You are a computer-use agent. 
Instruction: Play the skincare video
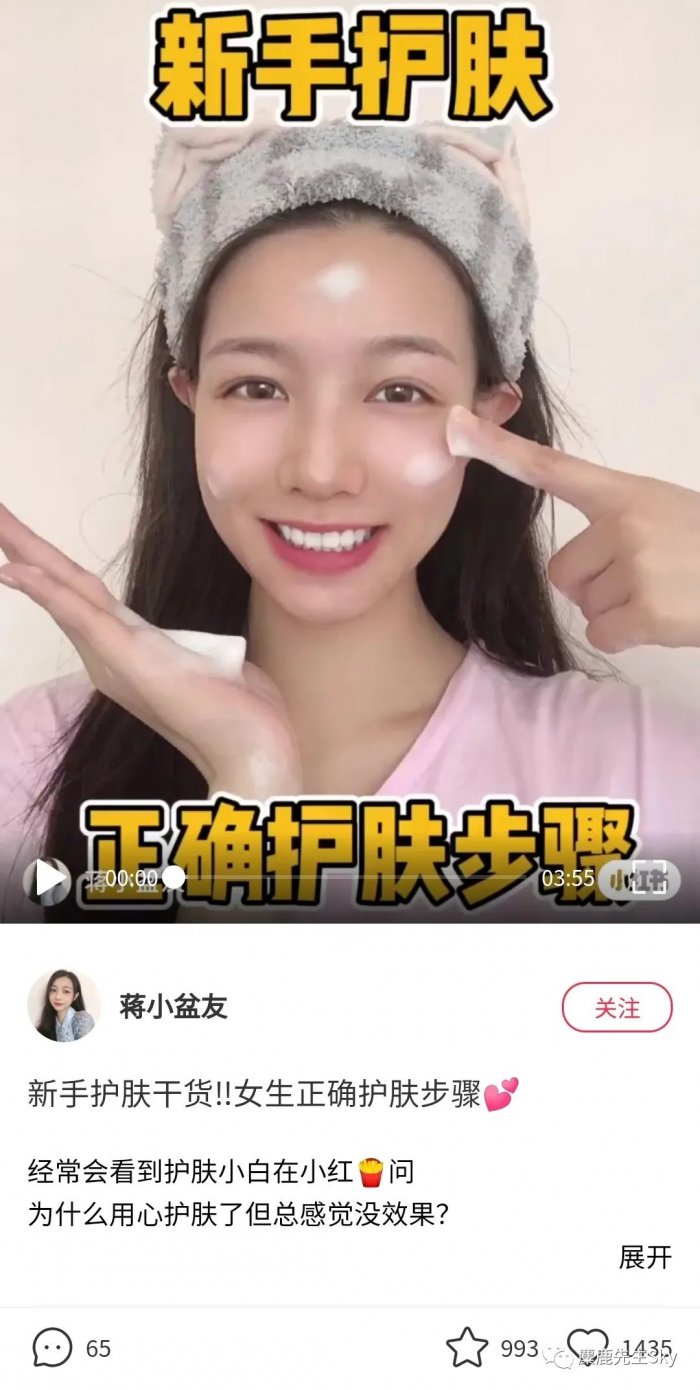click(x=48, y=878)
